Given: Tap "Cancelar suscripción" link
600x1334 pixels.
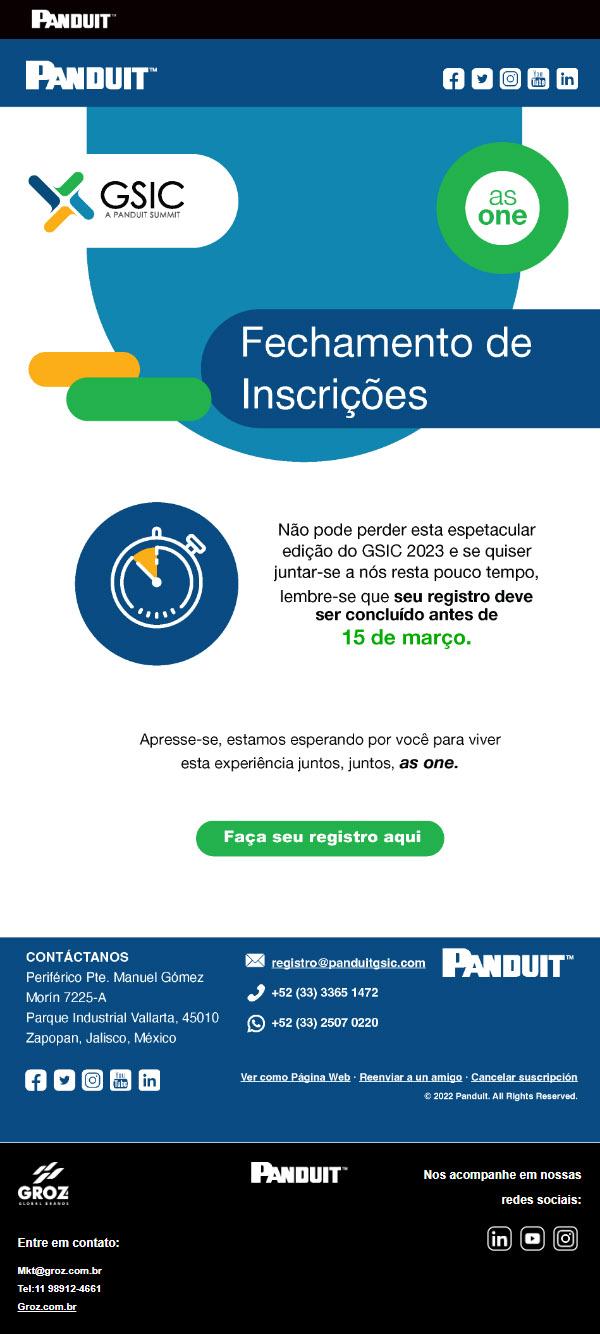Looking at the screenshot, I should pyautogui.click(x=524, y=1077).
